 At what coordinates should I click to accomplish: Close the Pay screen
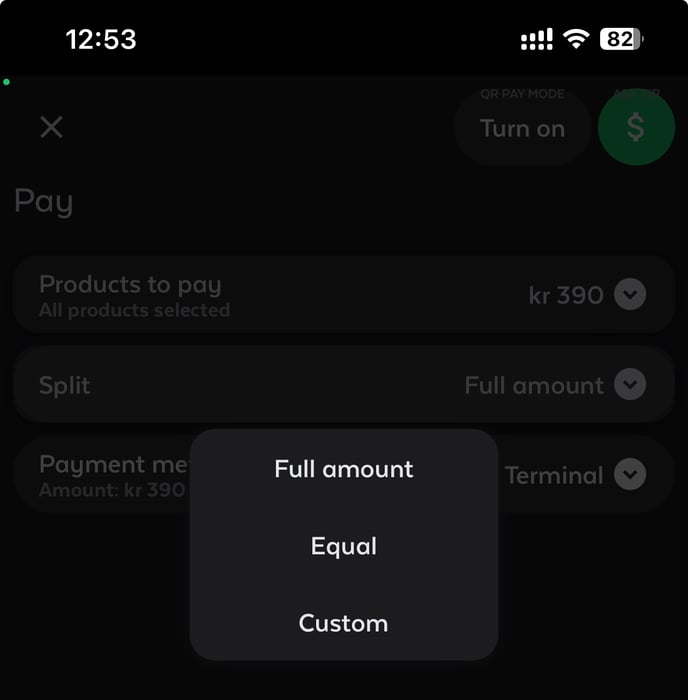tap(51, 127)
